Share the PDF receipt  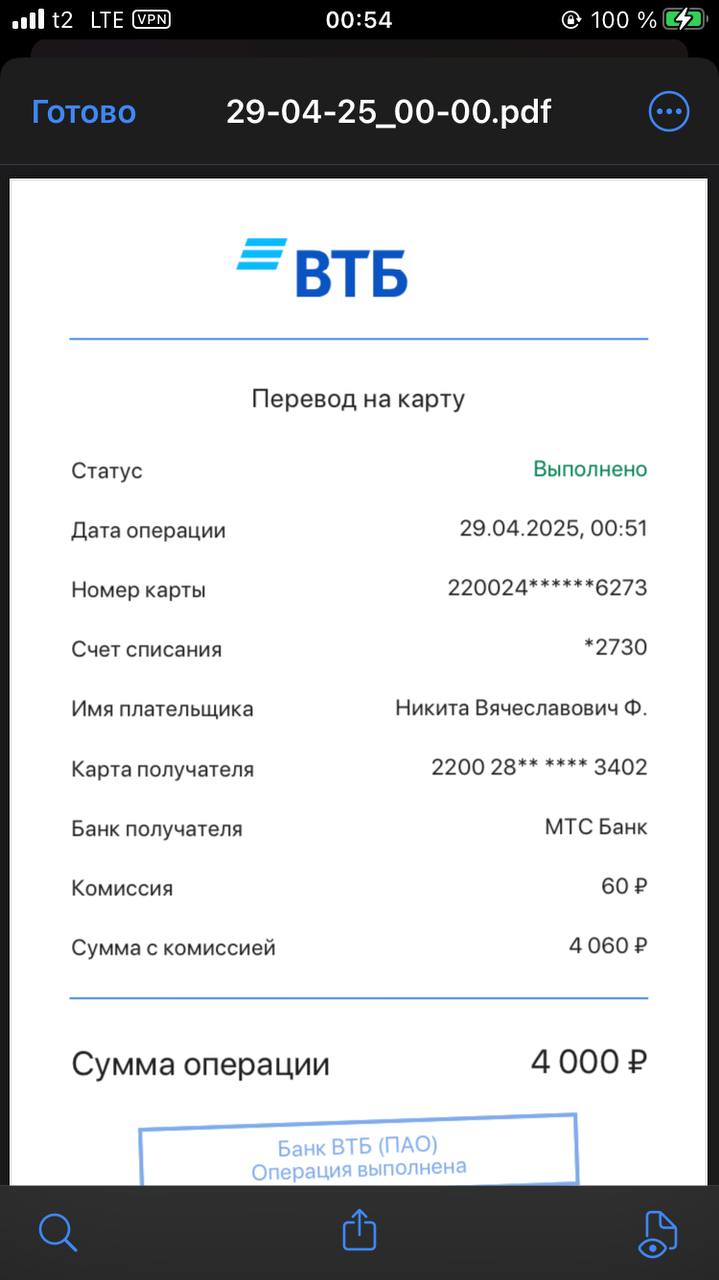pyautogui.click(x=360, y=1229)
